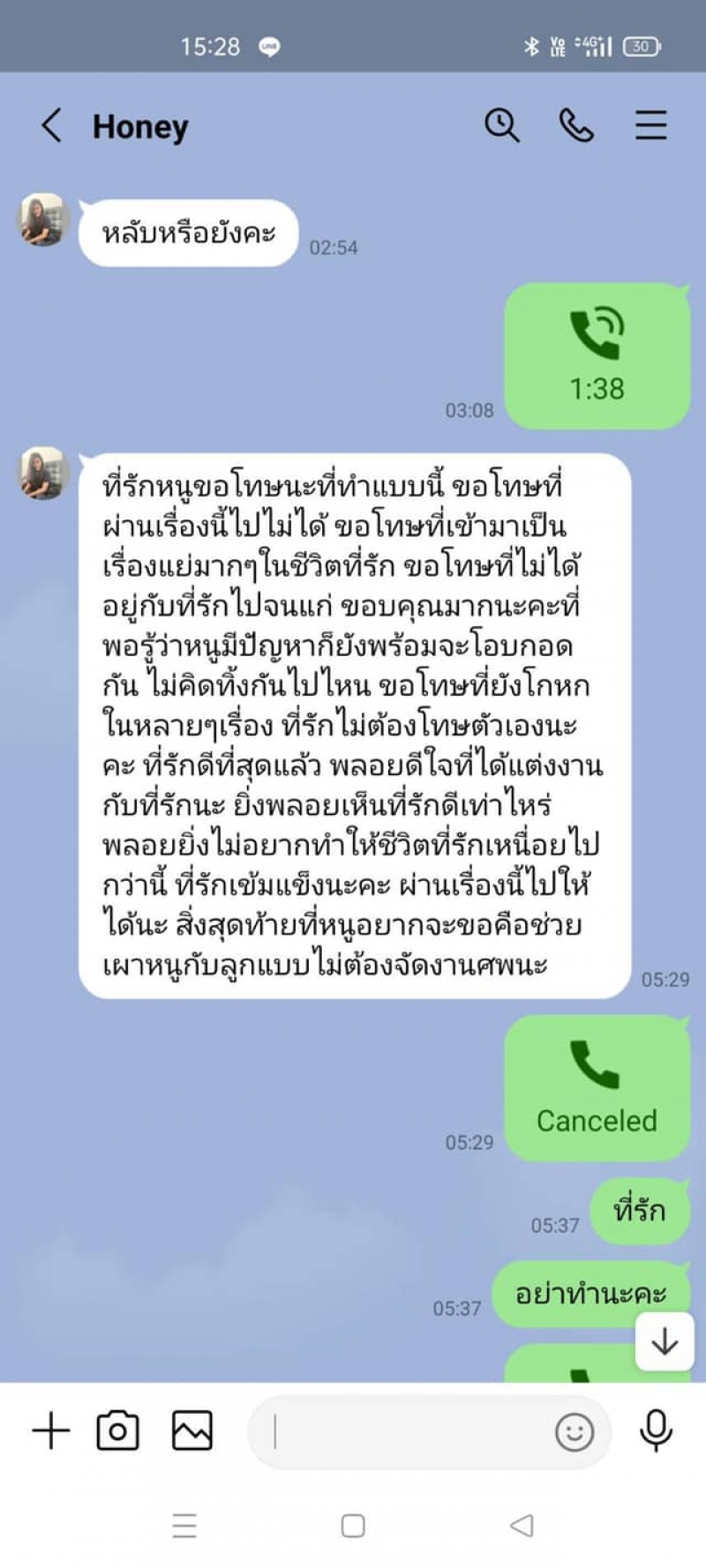
Task: Start a voice call with Honey
Action: 576,125
